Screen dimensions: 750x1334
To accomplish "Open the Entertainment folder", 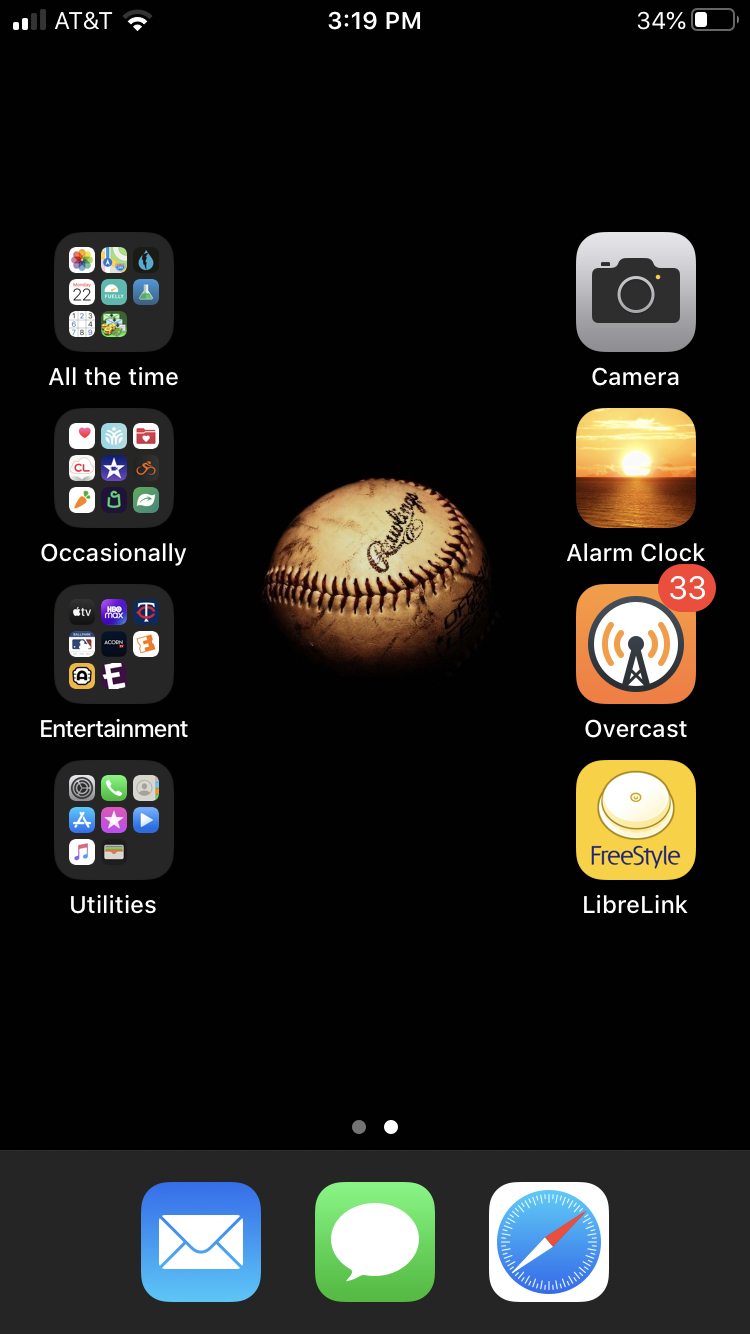I will (114, 644).
